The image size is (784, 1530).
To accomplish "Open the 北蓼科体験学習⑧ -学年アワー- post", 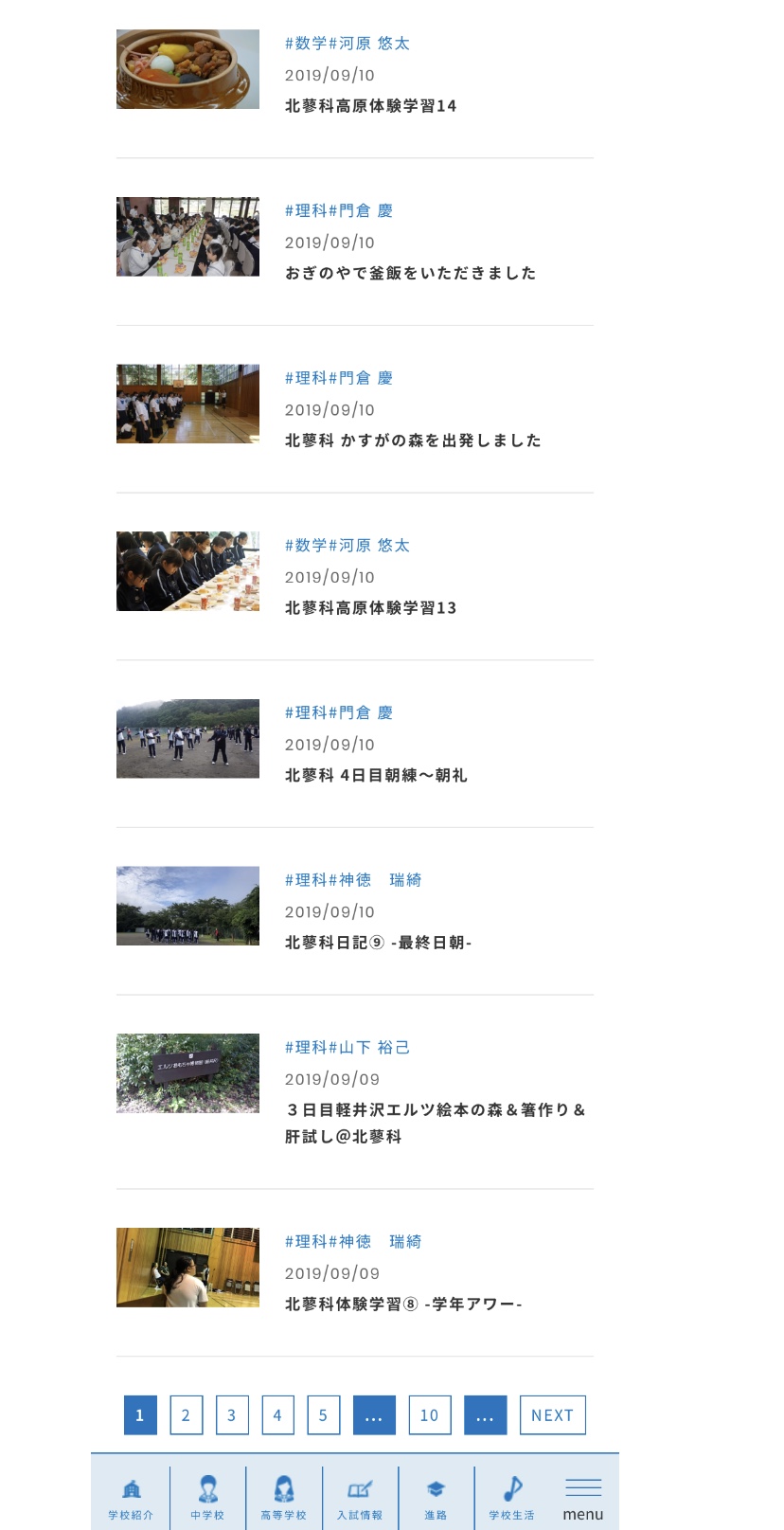I will (x=403, y=1305).
